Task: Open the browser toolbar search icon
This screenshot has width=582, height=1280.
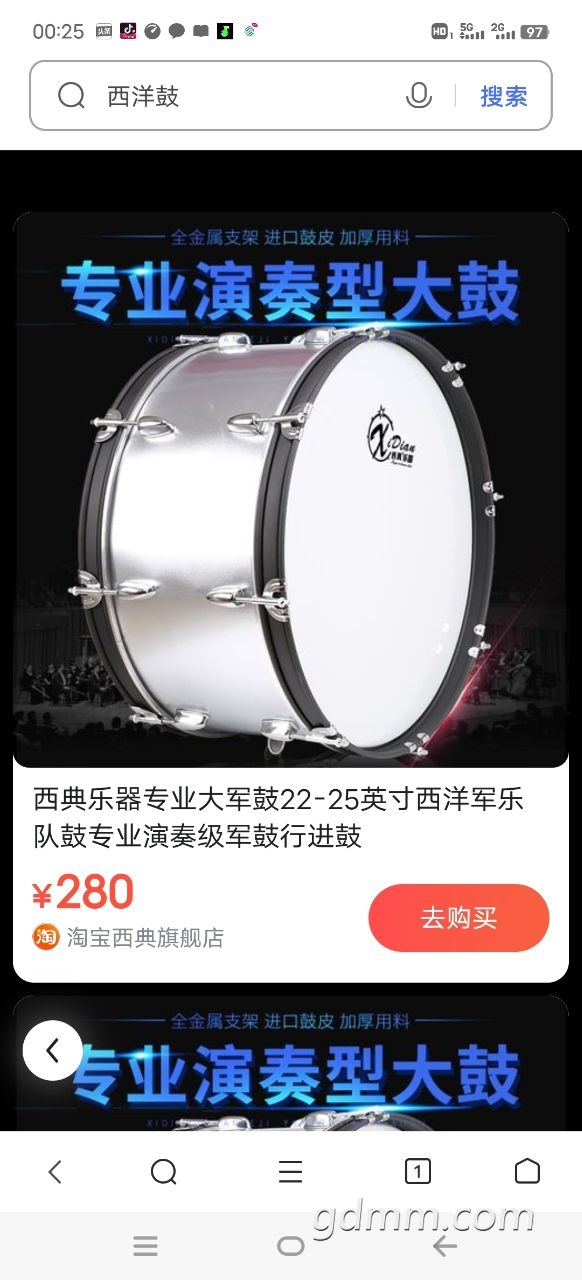Action: pos(164,1172)
